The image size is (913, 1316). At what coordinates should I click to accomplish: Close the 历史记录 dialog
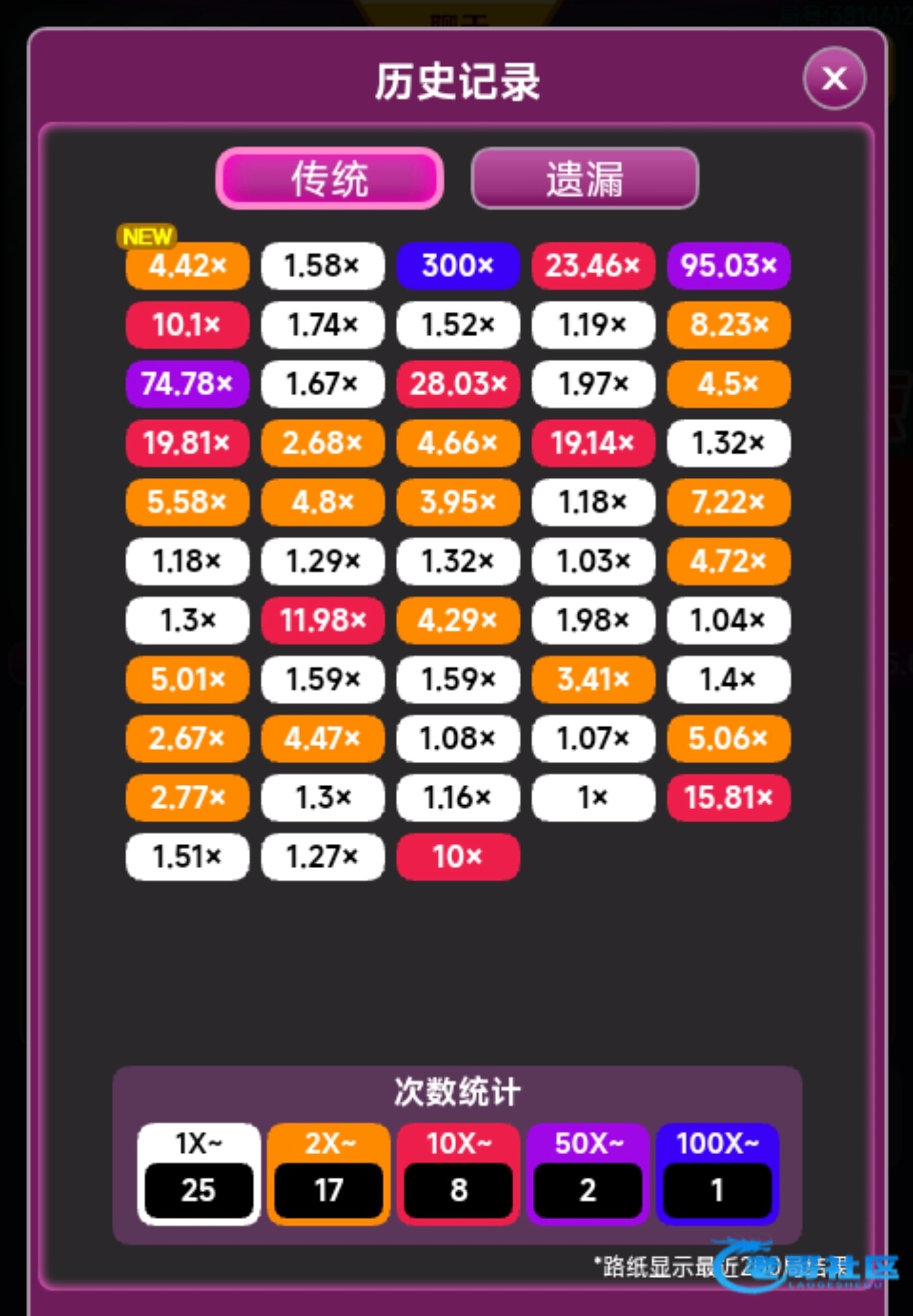click(834, 79)
